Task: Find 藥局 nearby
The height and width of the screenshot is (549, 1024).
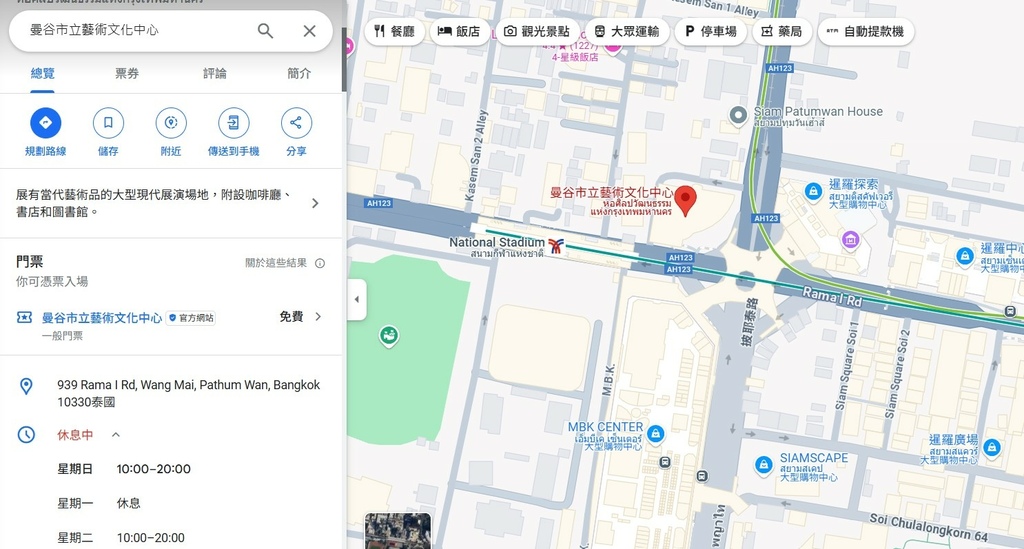Action: pos(781,31)
